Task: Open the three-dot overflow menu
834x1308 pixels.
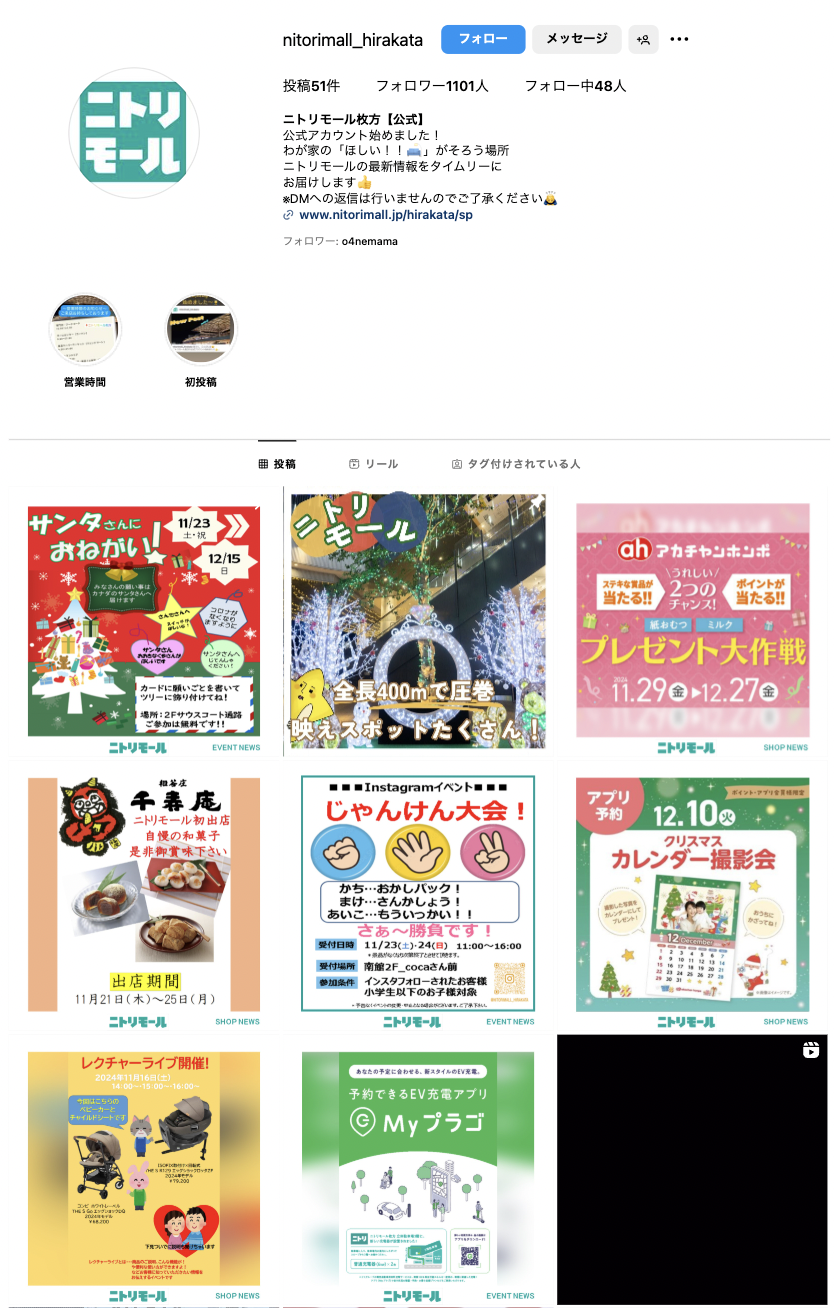Action: pos(679,40)
